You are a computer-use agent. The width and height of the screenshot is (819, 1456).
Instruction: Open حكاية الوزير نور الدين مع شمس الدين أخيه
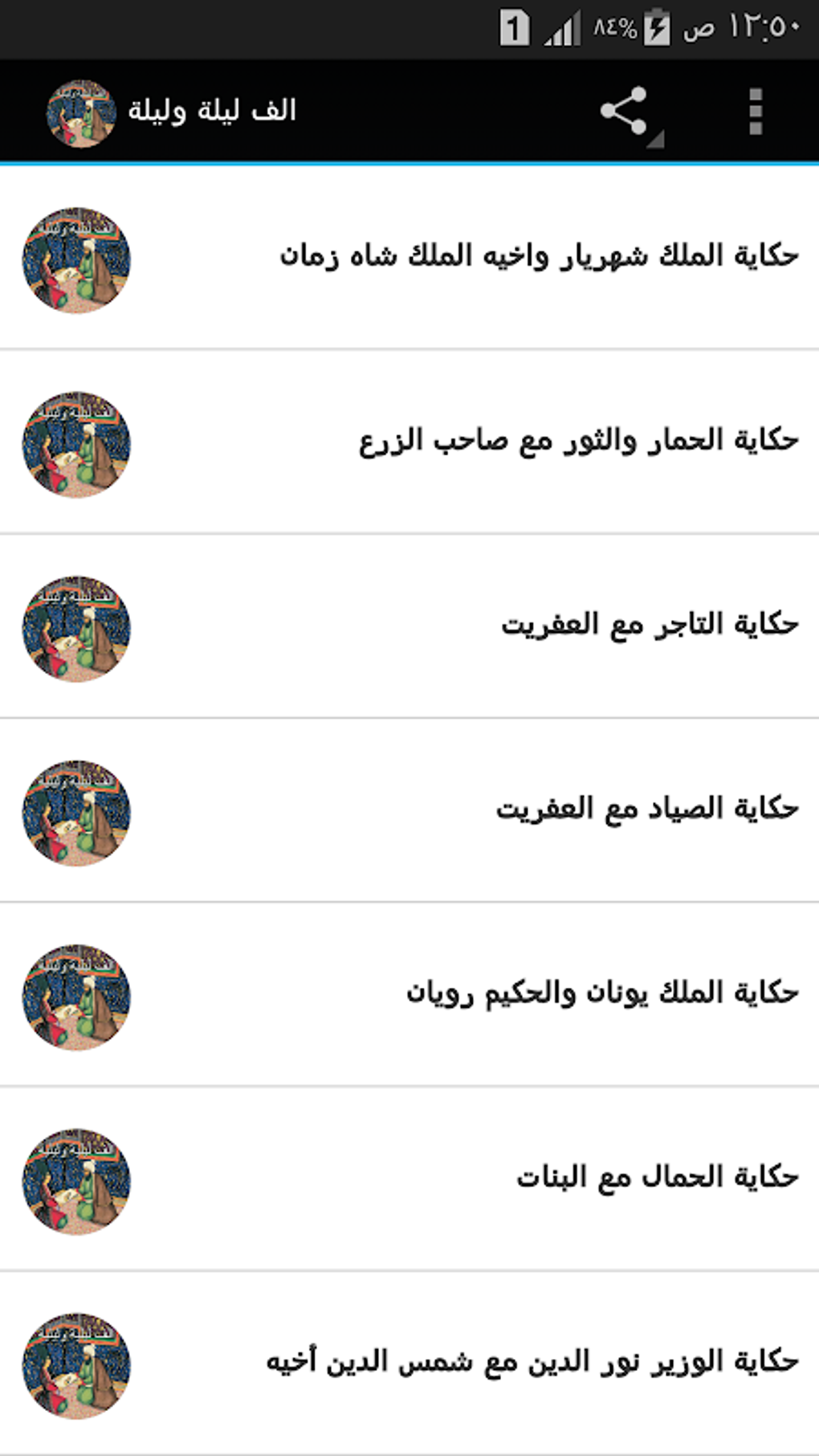click(532, 1362)
